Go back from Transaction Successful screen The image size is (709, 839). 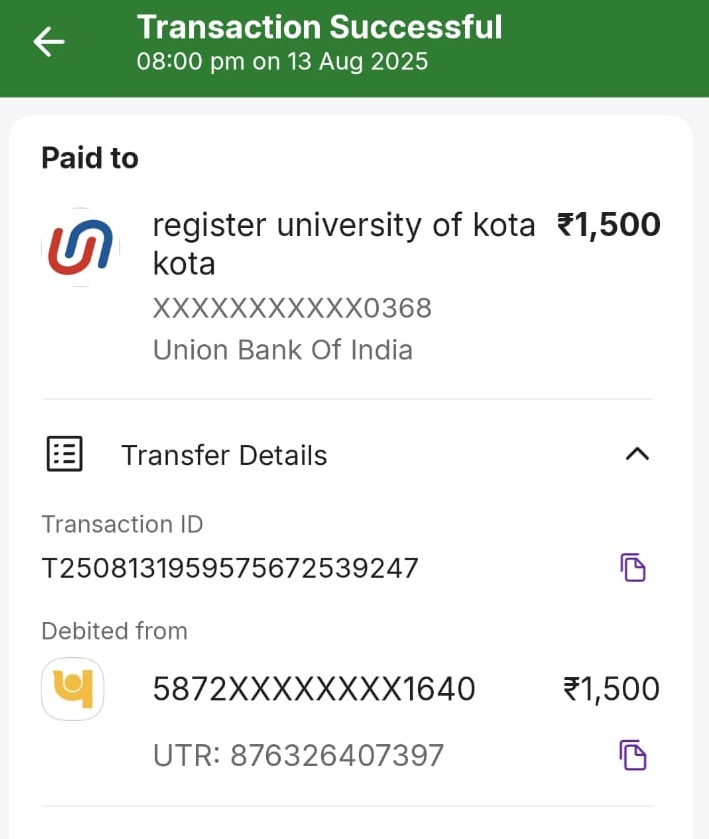(49, 42)
